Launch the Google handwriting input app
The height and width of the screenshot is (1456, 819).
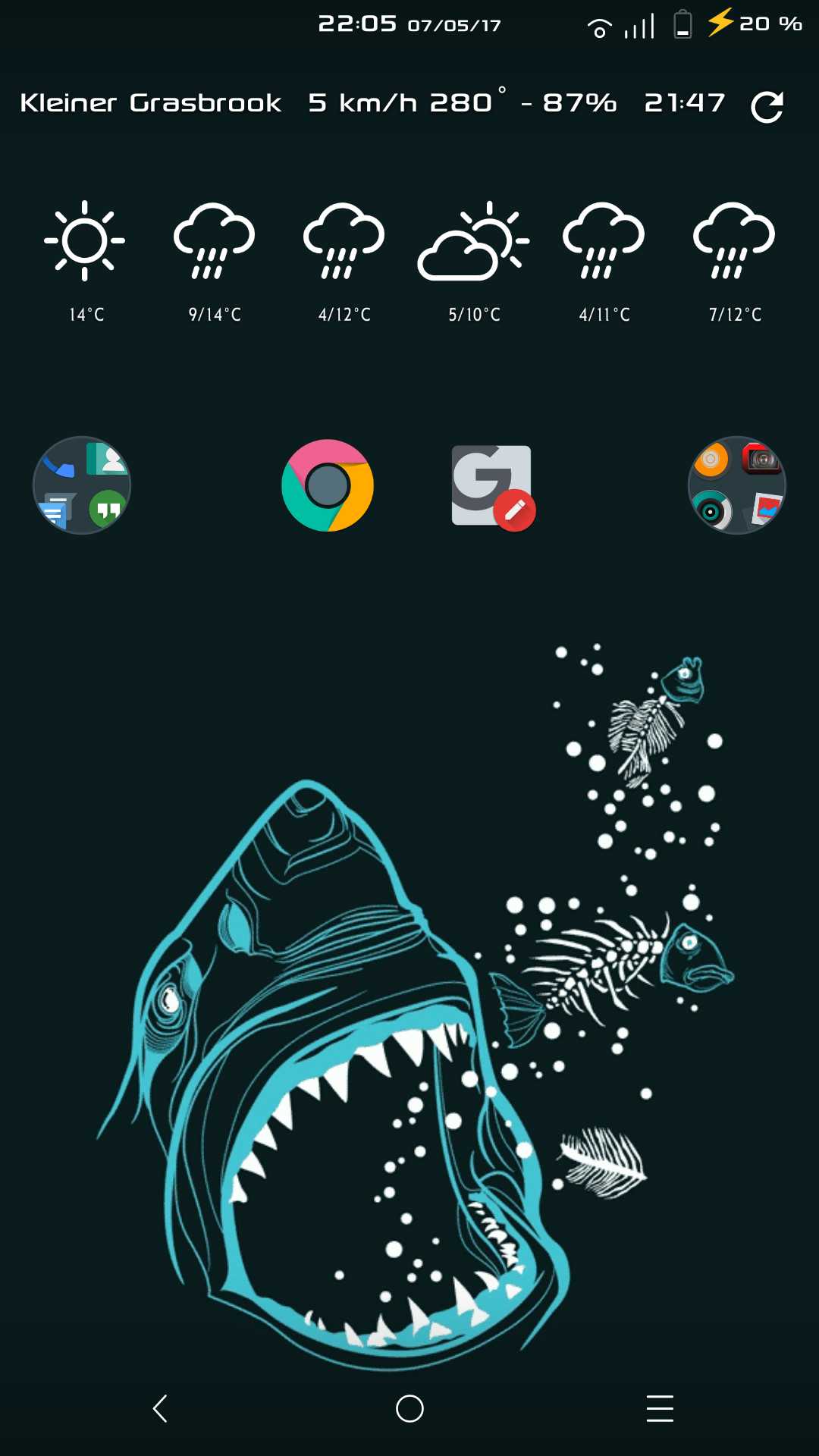tap(493, 487)
